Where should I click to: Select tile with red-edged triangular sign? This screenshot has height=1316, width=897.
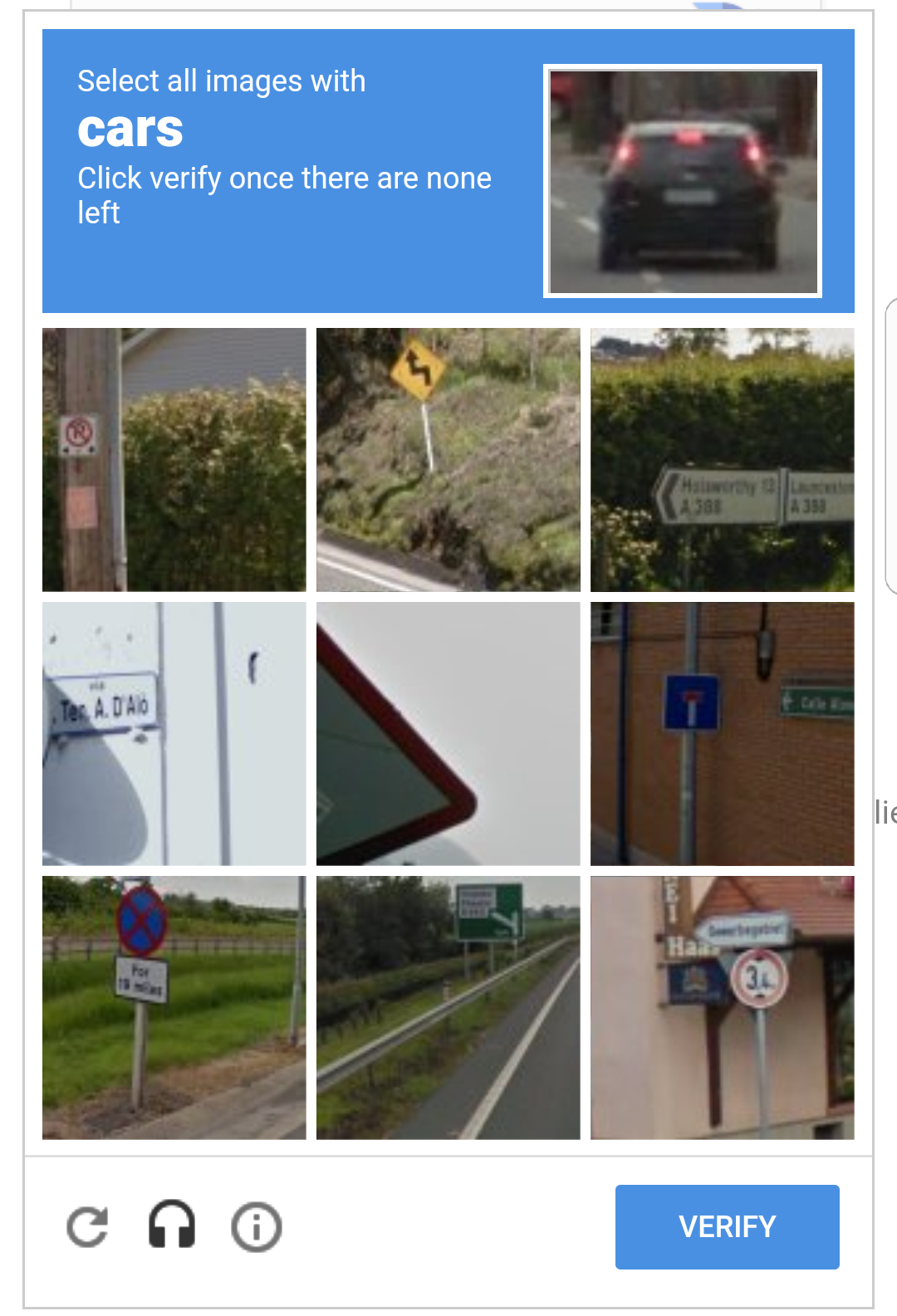(x=448, y=733)
